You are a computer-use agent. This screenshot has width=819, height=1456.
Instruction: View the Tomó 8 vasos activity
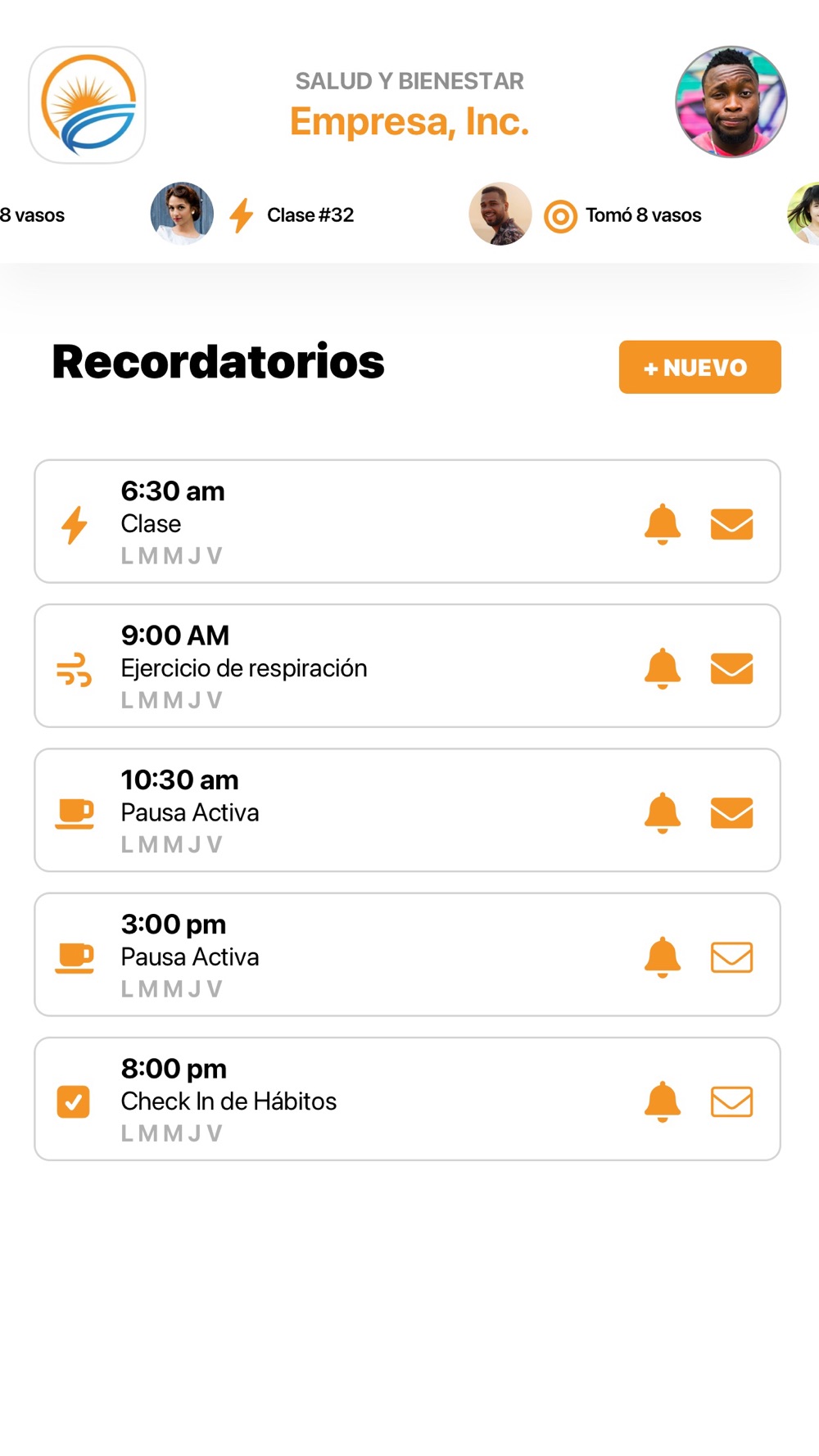coord(643,215)
